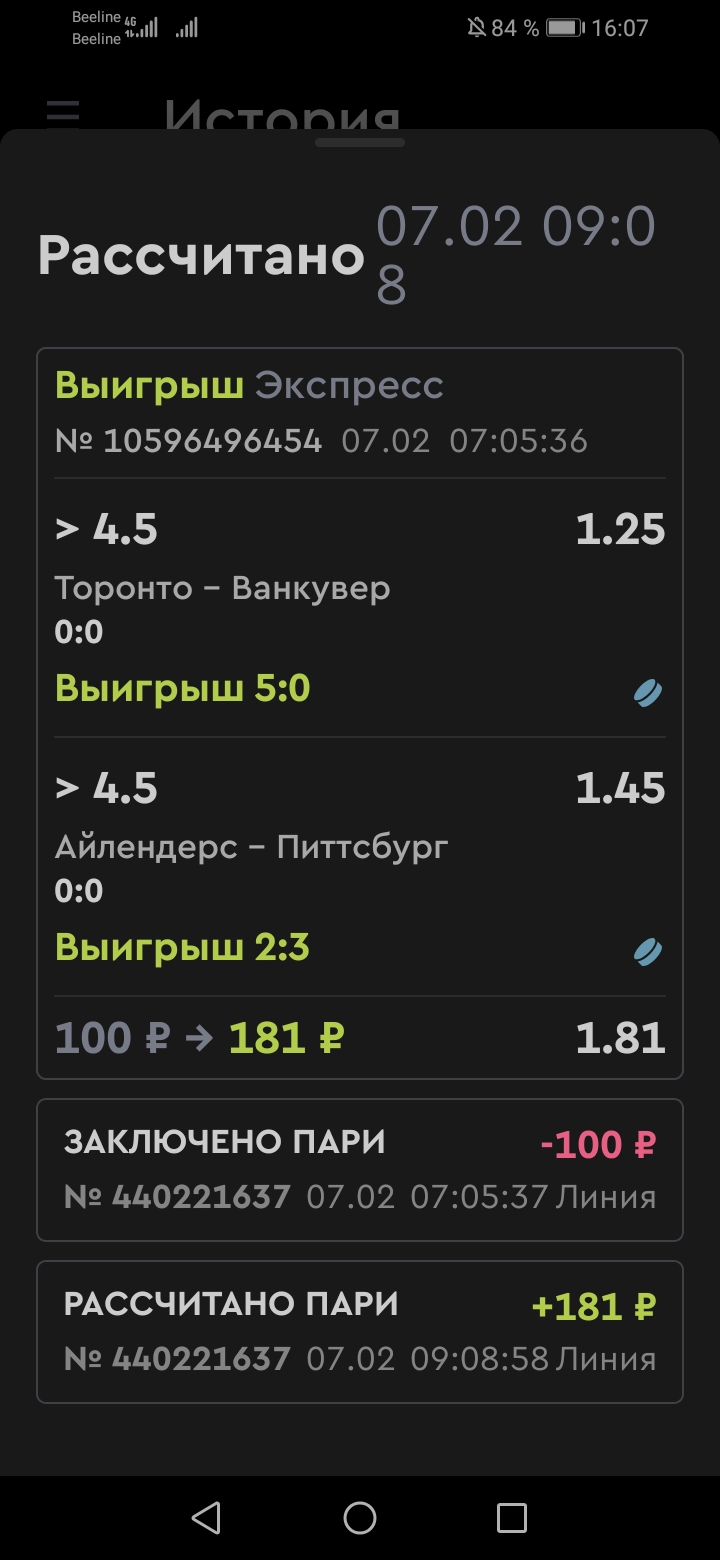
Task: Go to the system home screen
Action: tap(360, 1518)
